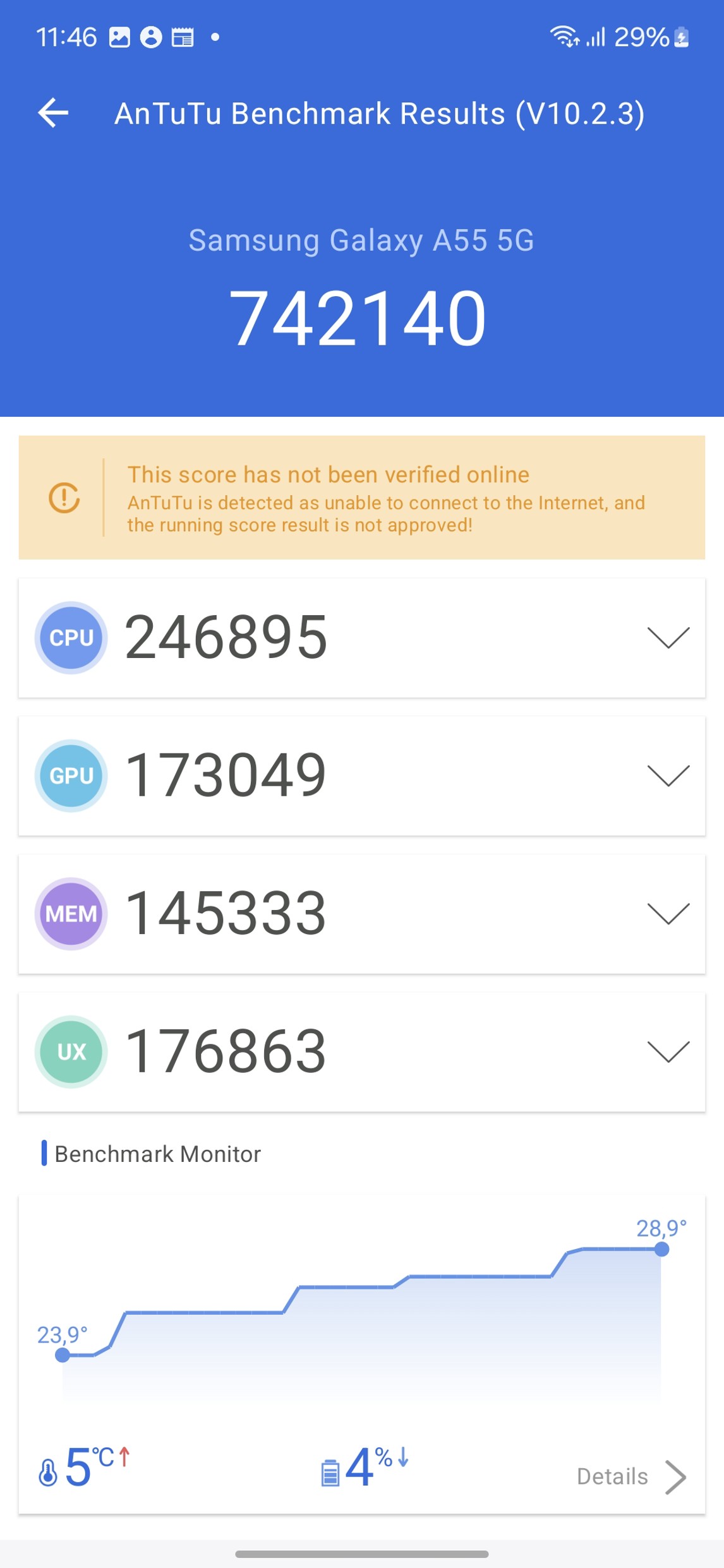The image size is (724, 1568).
Task: Expand the CPU score details
Action: click(x=668, y=638)
